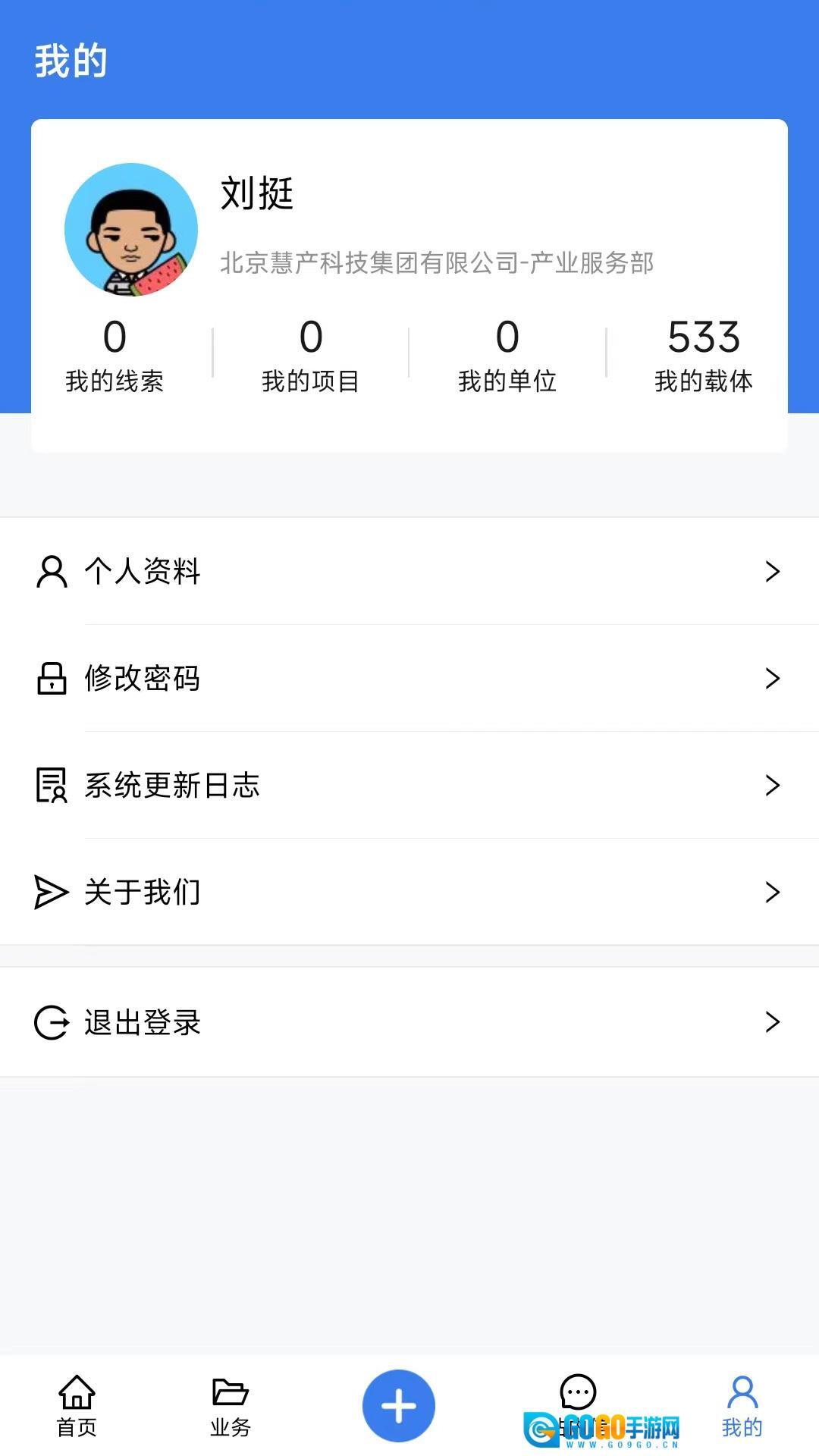This screenshot has height=1456, width=819.
Task: Open 修改密码 to change password
Action: tap(409, 678)
